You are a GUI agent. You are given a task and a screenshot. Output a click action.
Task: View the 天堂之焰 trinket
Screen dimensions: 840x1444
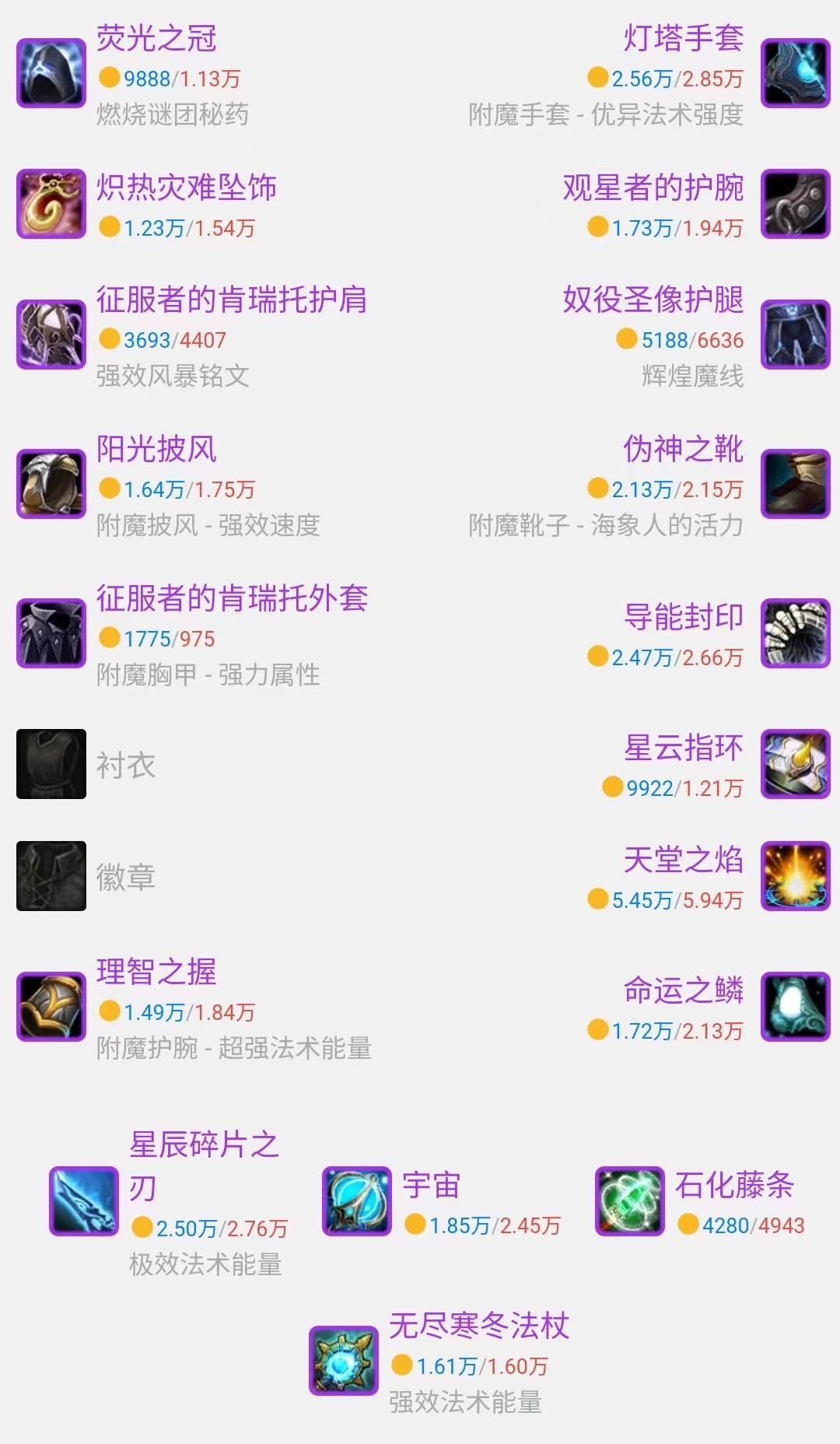click(x=795, y=876)
